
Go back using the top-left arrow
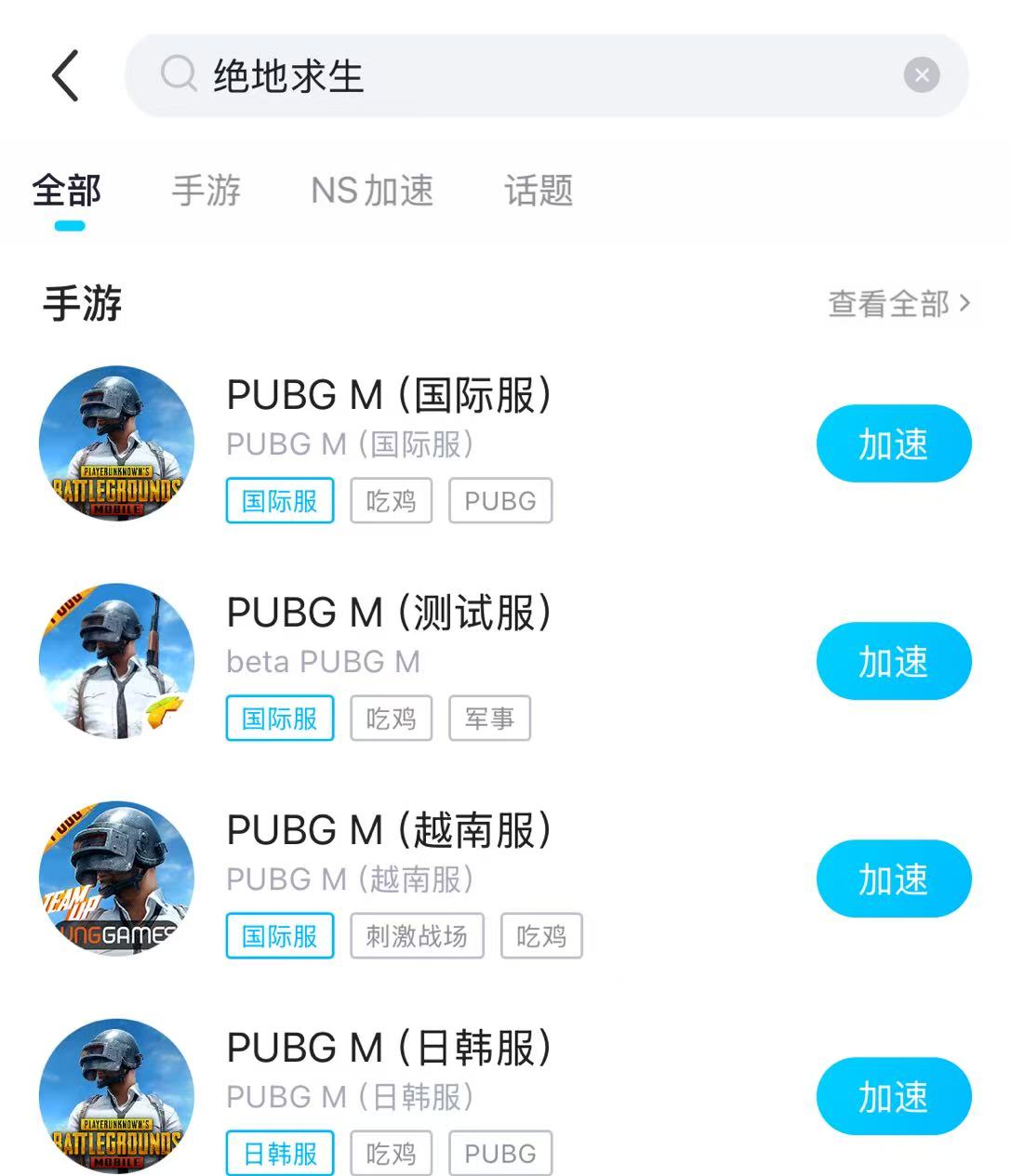(x=65, y=75)
